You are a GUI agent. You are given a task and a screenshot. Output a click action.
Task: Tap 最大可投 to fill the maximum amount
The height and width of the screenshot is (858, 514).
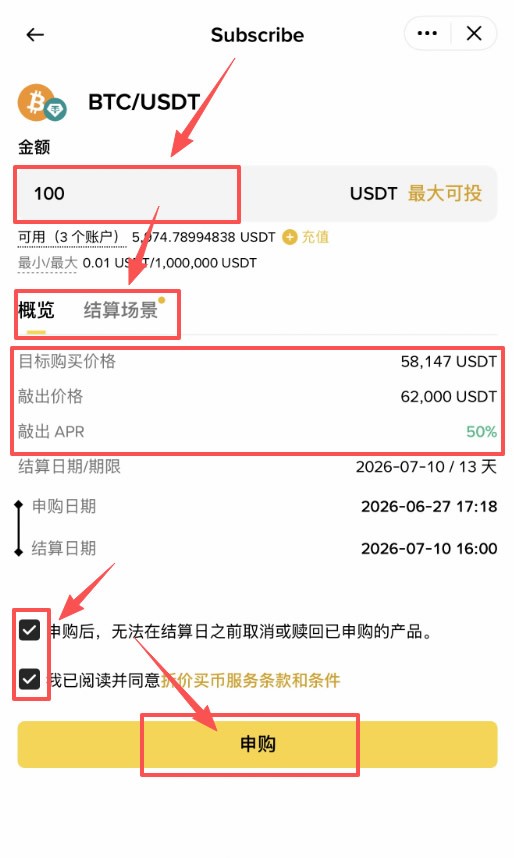tap(444, 193)
